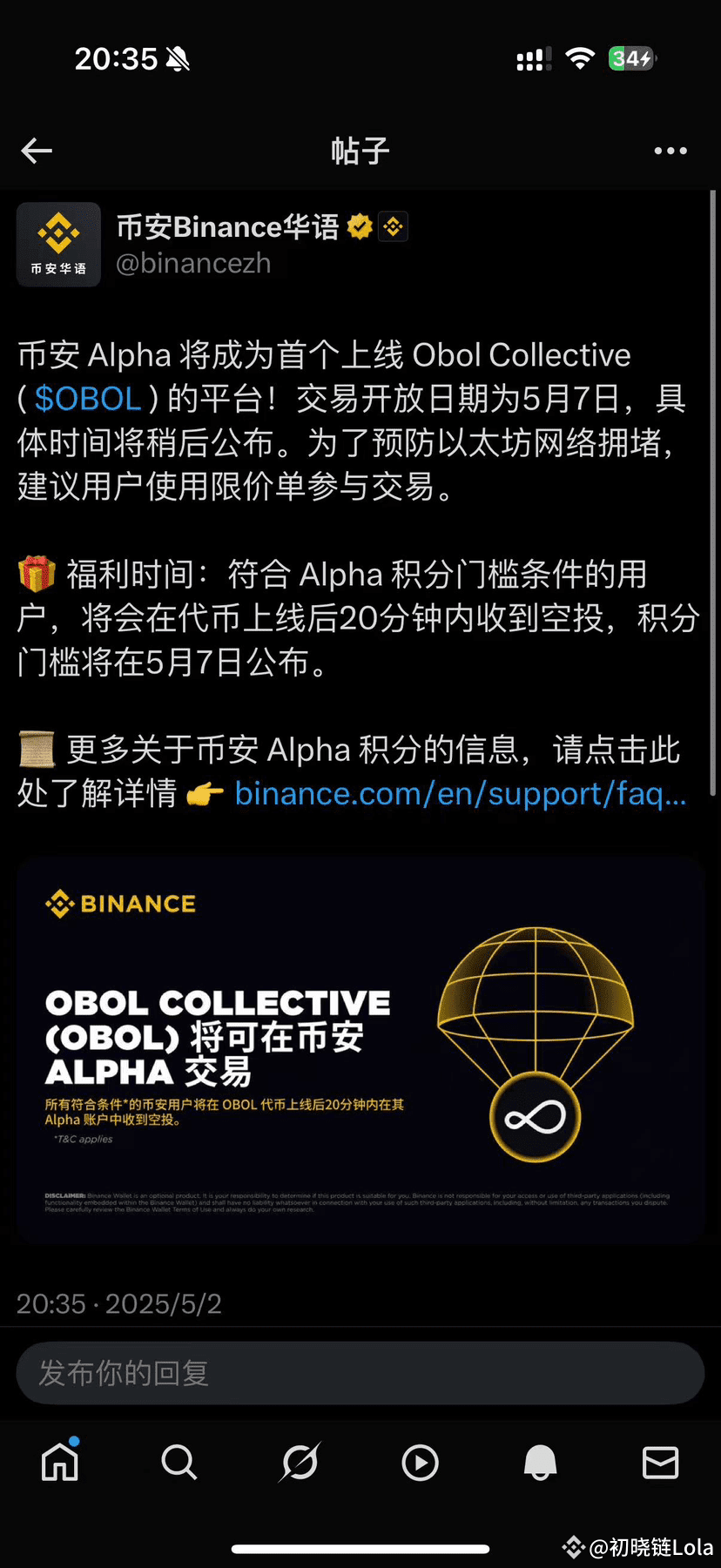Open the Notifications bell icon
Image resolution: width=721 pixels, height=1568 pixels.
[540, 1463]
